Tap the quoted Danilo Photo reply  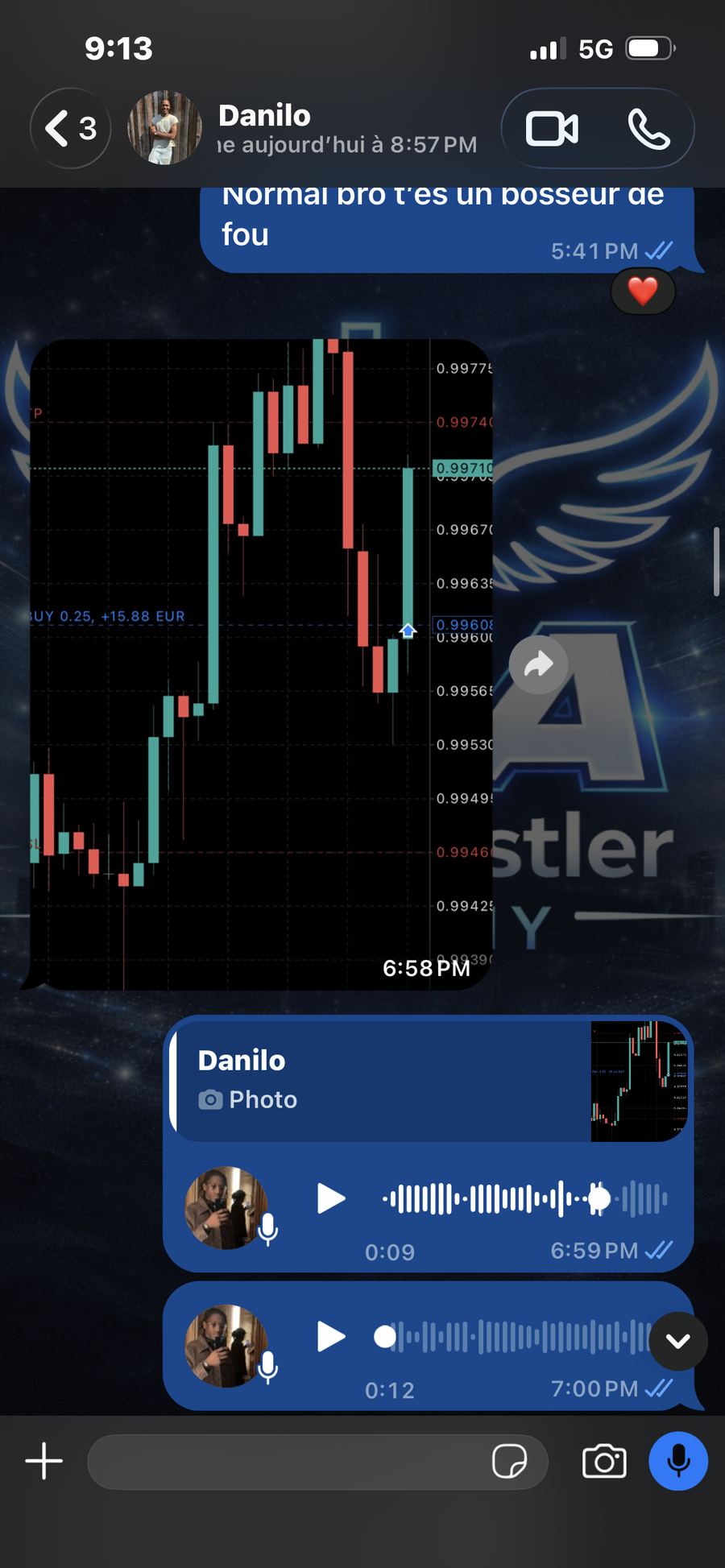pyautogui.click(x=429, y=1081)
